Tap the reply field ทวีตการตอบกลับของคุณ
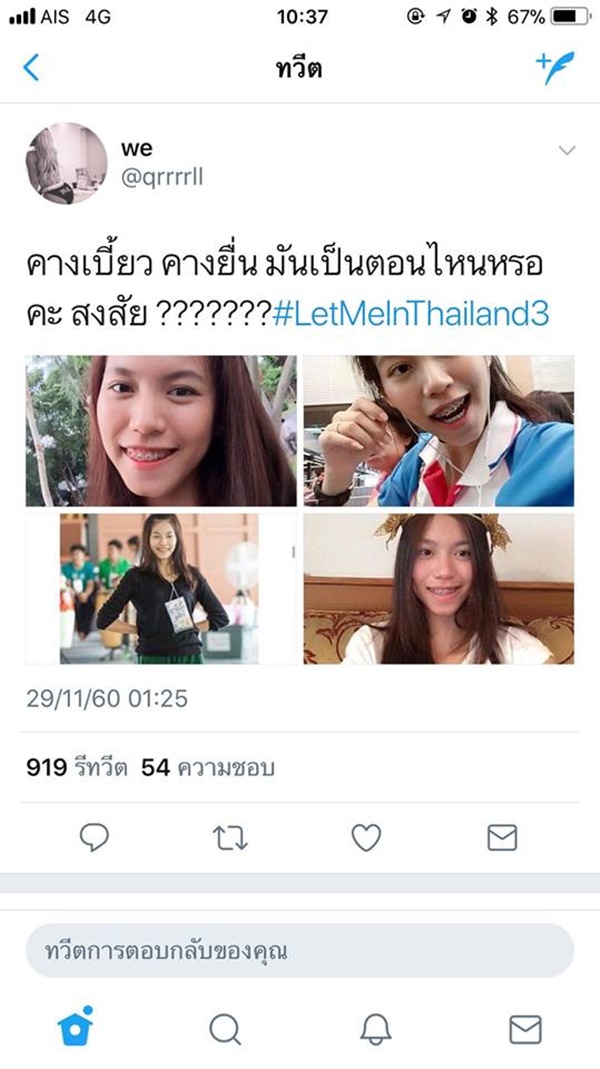600x1069 pixels. tap(300, 951)
